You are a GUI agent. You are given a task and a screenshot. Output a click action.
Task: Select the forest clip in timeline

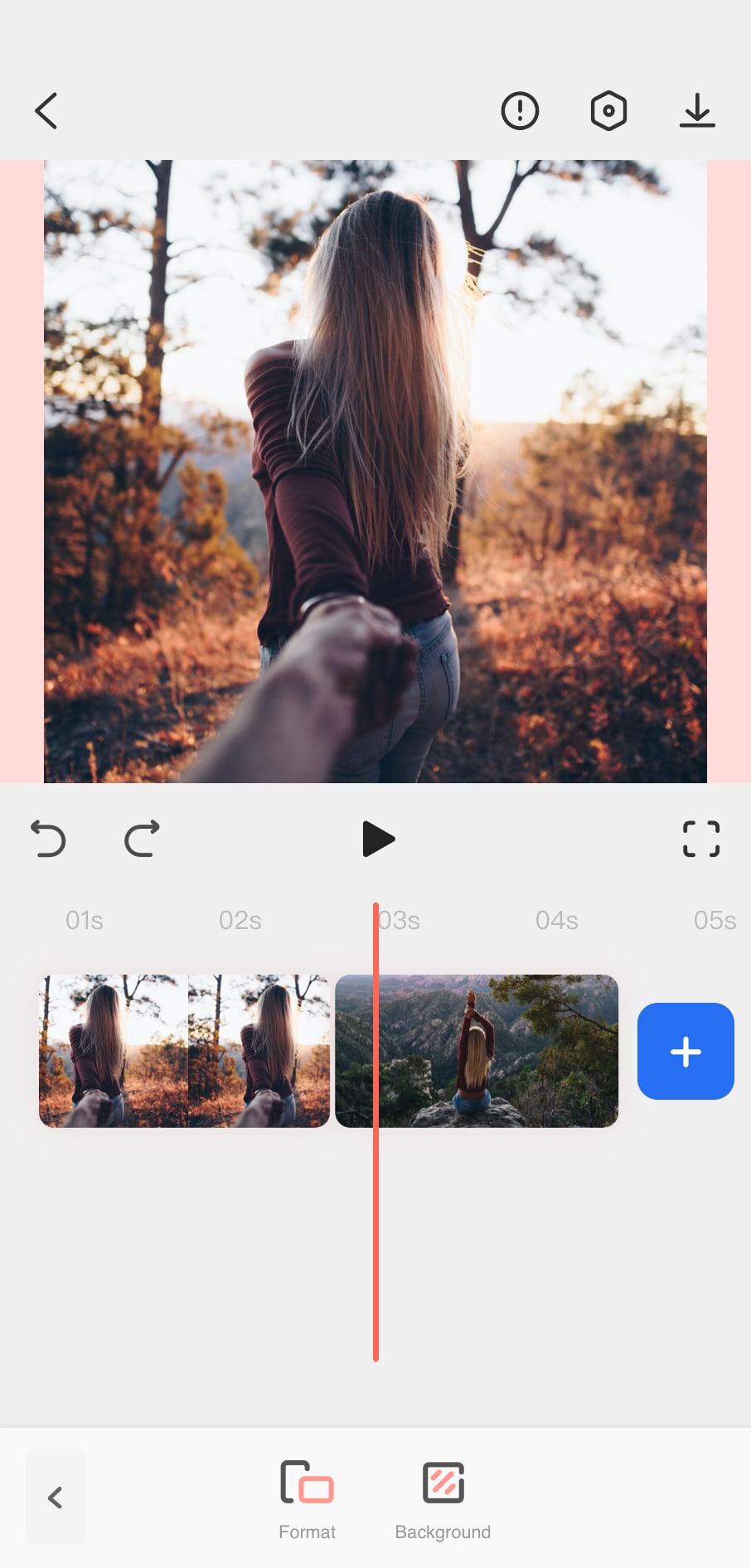[x=184, y=1051]
